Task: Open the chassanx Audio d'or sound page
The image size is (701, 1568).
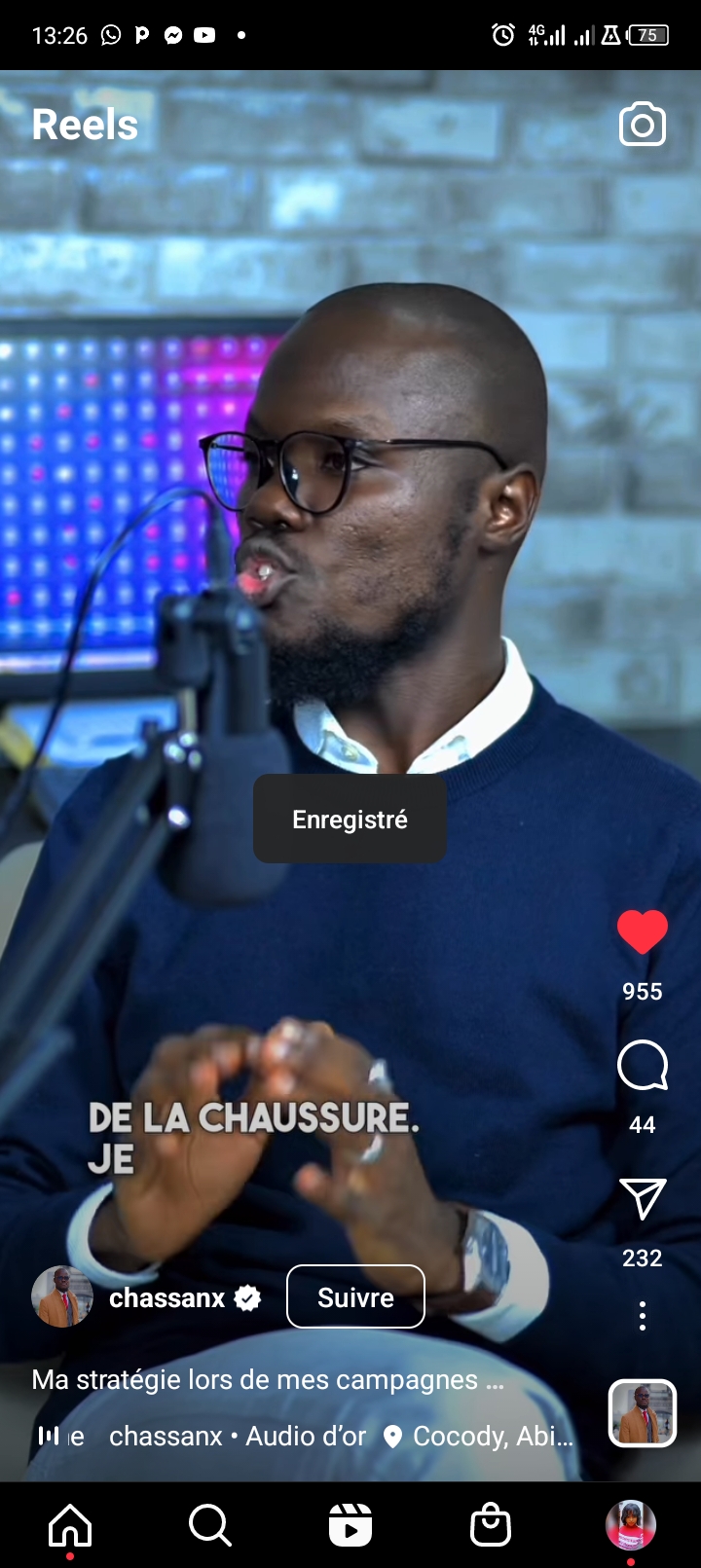Action: [238, 1436]
